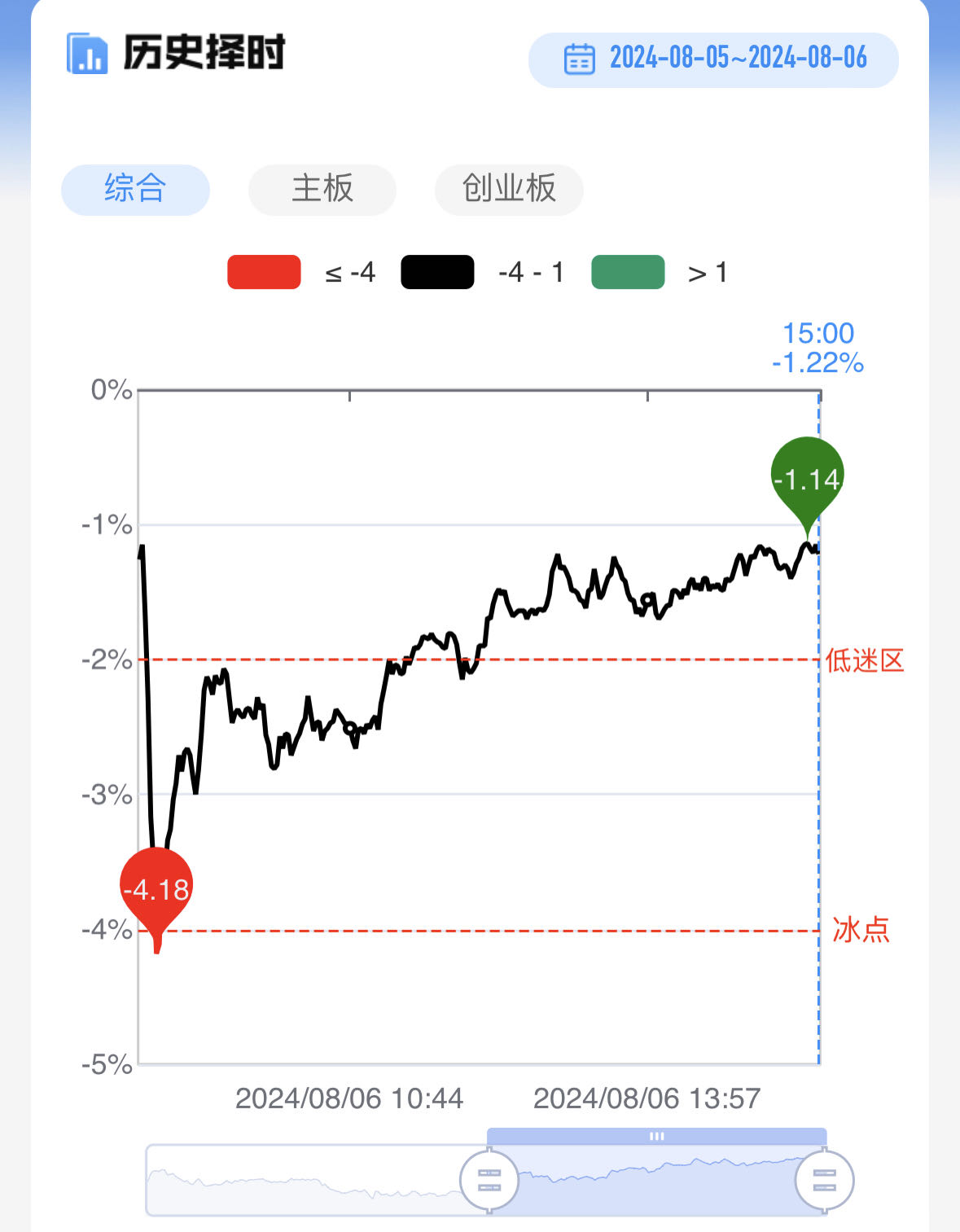Switch to the 主板 tab
Viewport: 960px width, 1232px height.
tap(322, 189)
